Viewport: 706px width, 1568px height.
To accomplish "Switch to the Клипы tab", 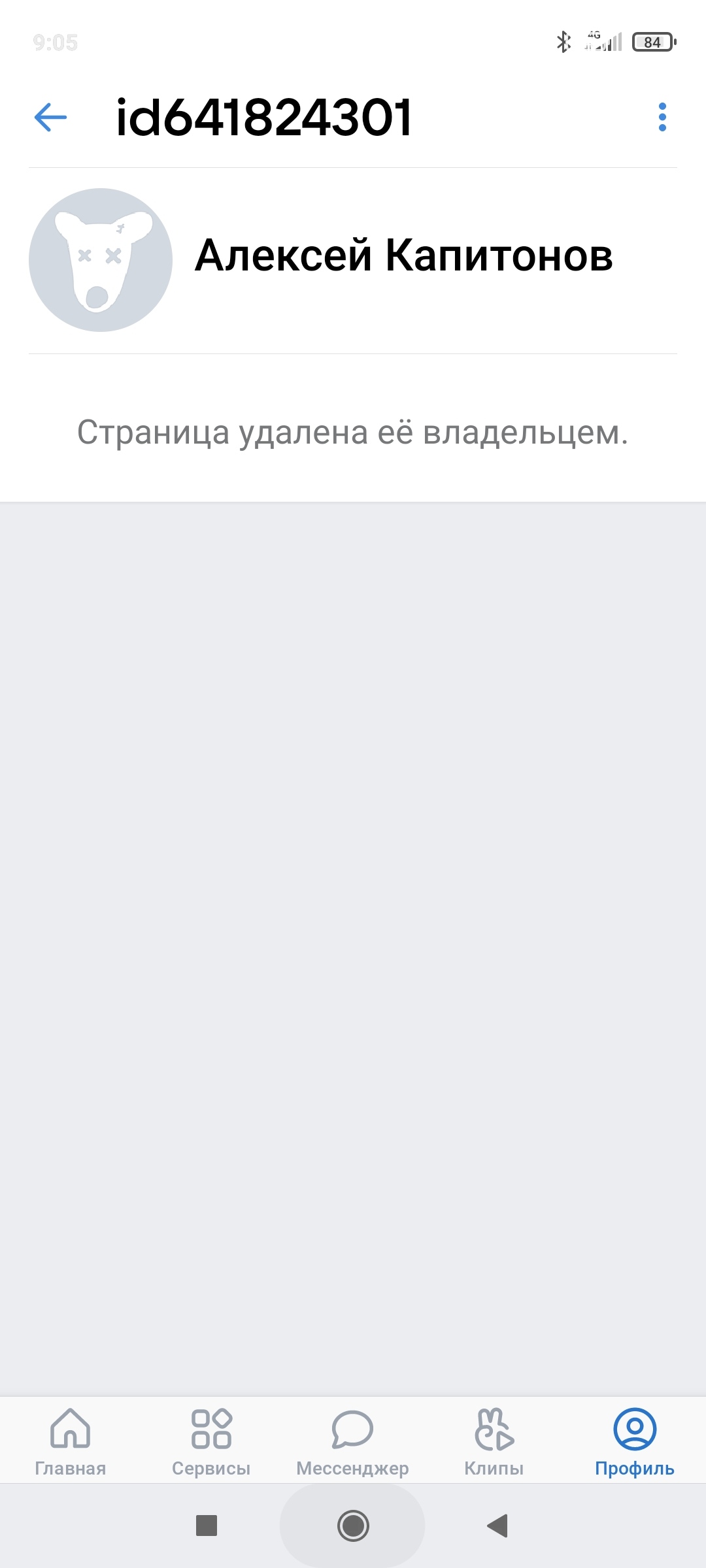I will [x=494, y=1441].
